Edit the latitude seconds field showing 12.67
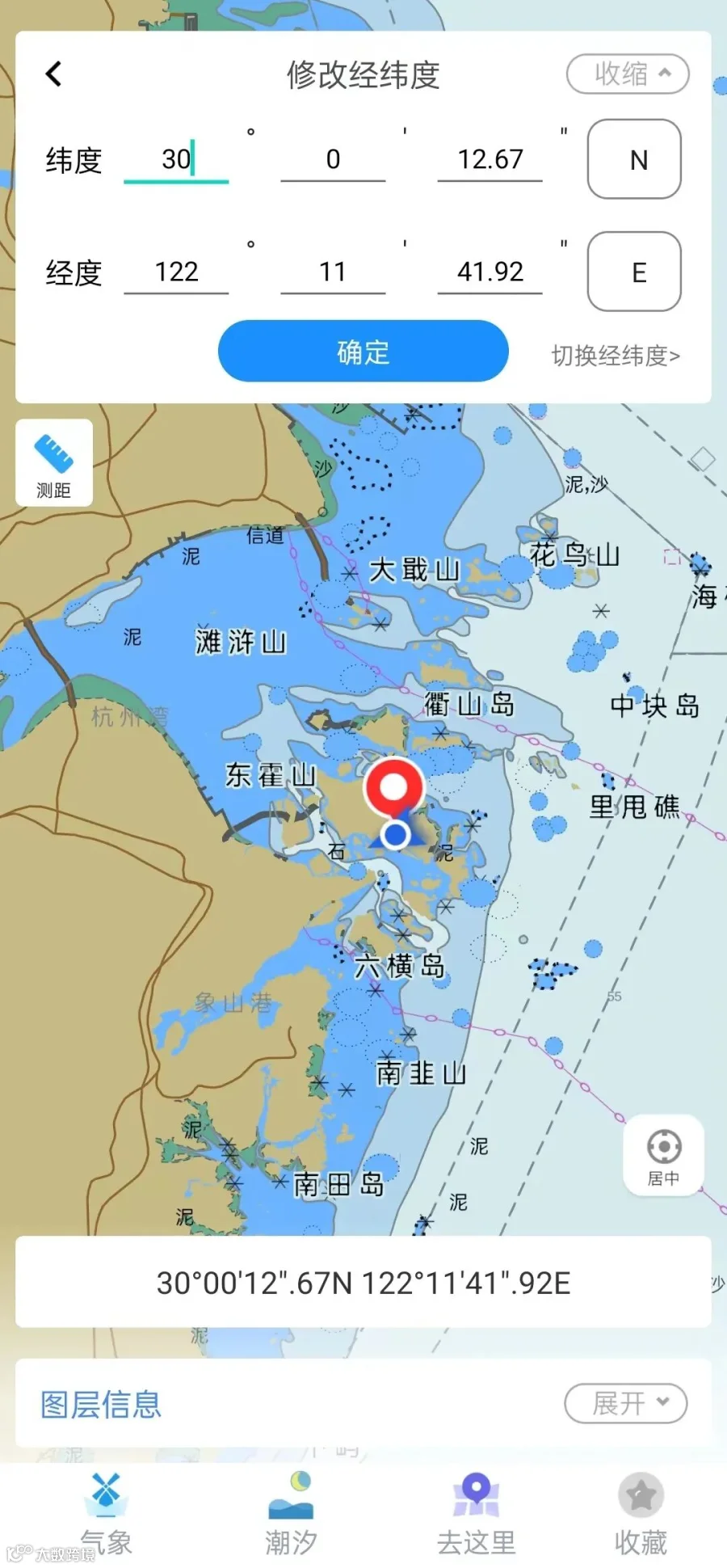Image resolution: width=727 pixels, height=1568 pixels. [x=490, y=159]
